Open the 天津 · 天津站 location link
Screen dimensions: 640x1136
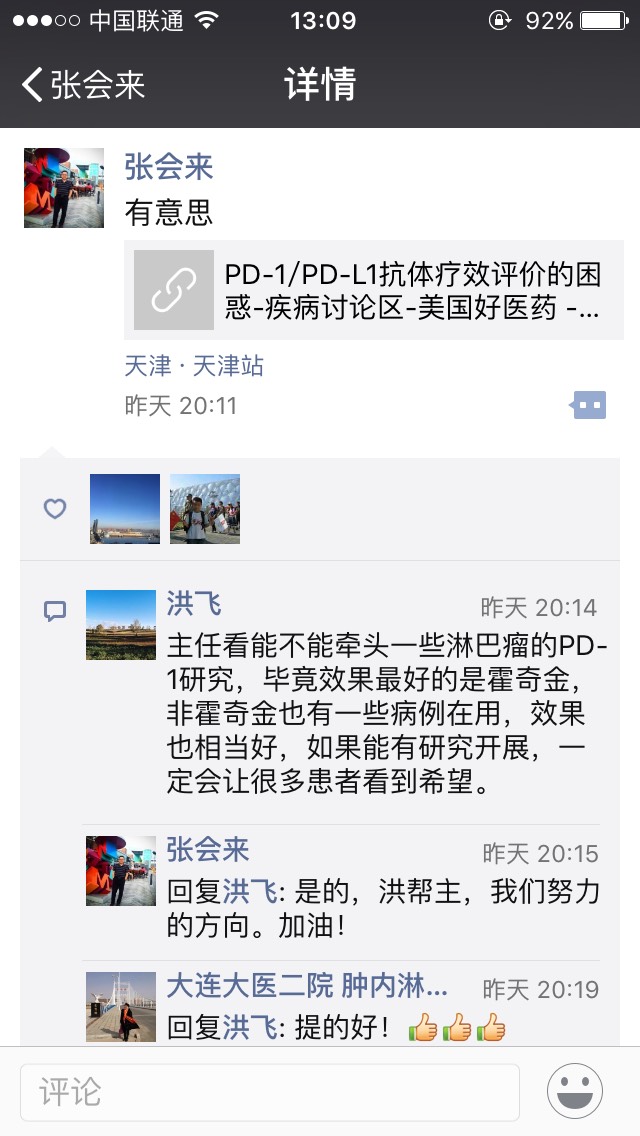point(194,366)
